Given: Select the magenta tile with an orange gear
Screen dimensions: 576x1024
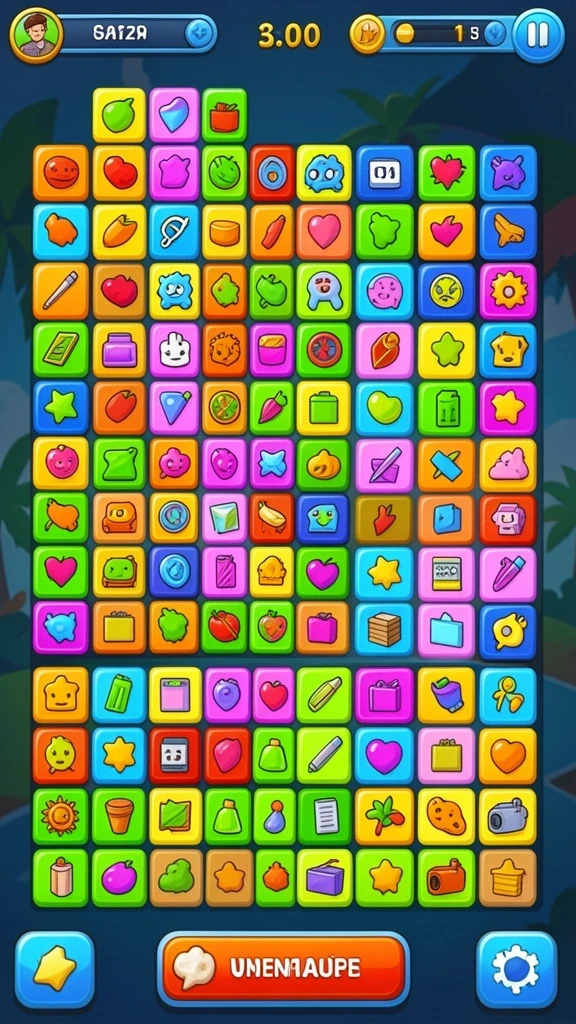Looking at the screenshot, I should coord(508,291).
